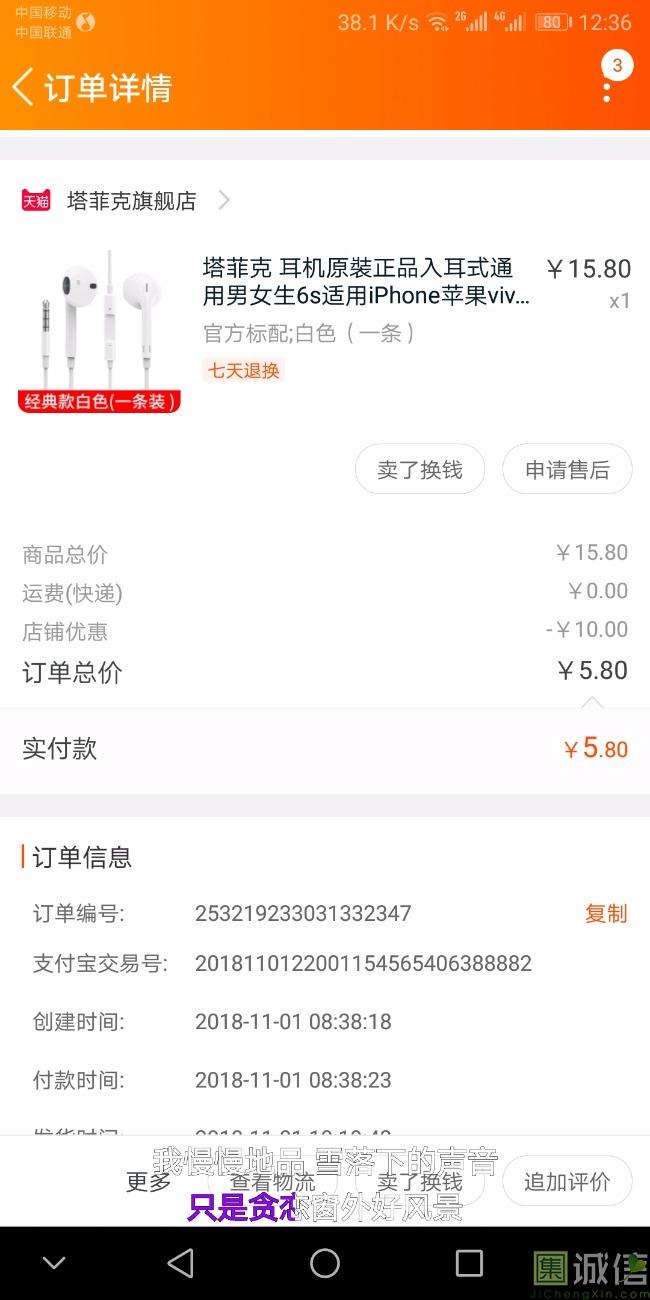Open the three-dot overflow menu

click(607, 88)
